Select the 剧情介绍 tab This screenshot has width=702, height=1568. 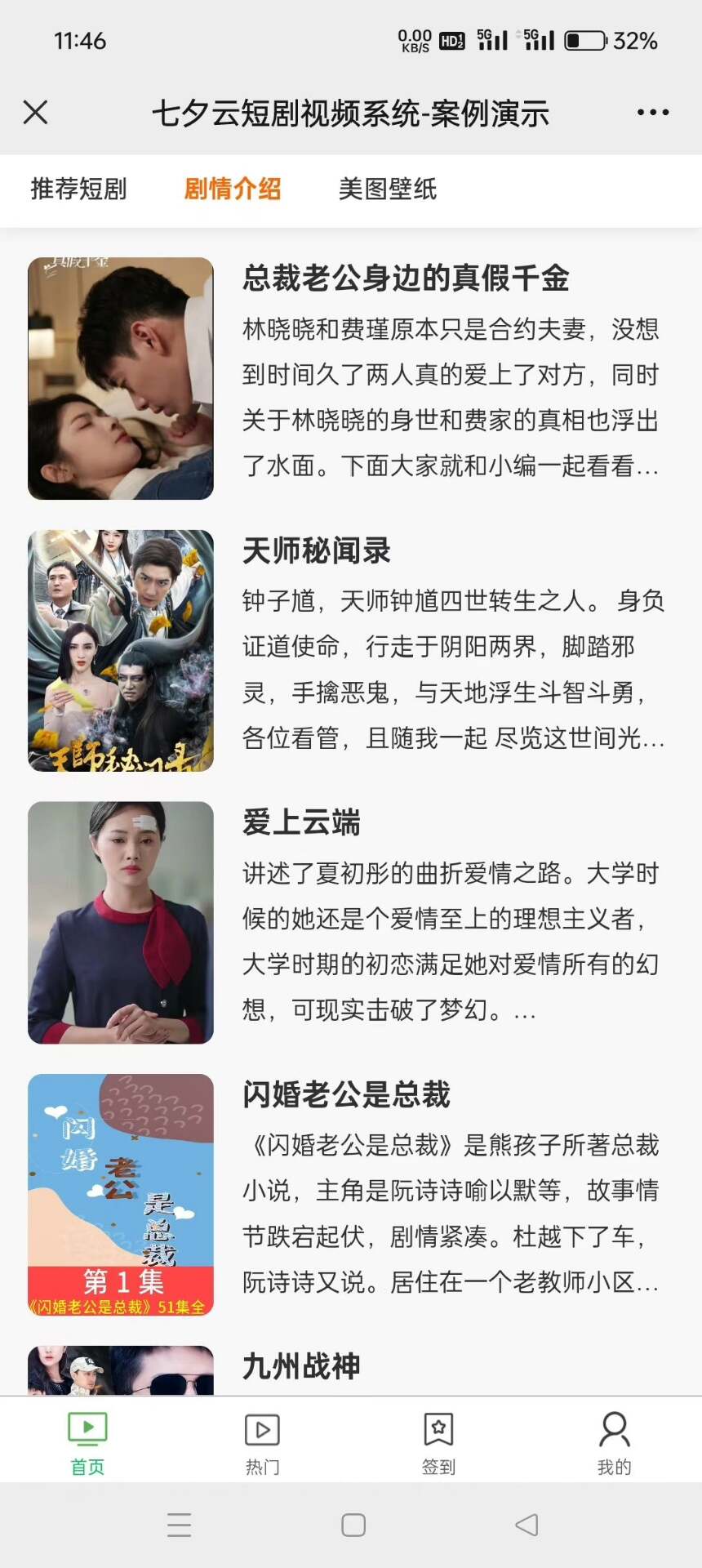(233, 189)
